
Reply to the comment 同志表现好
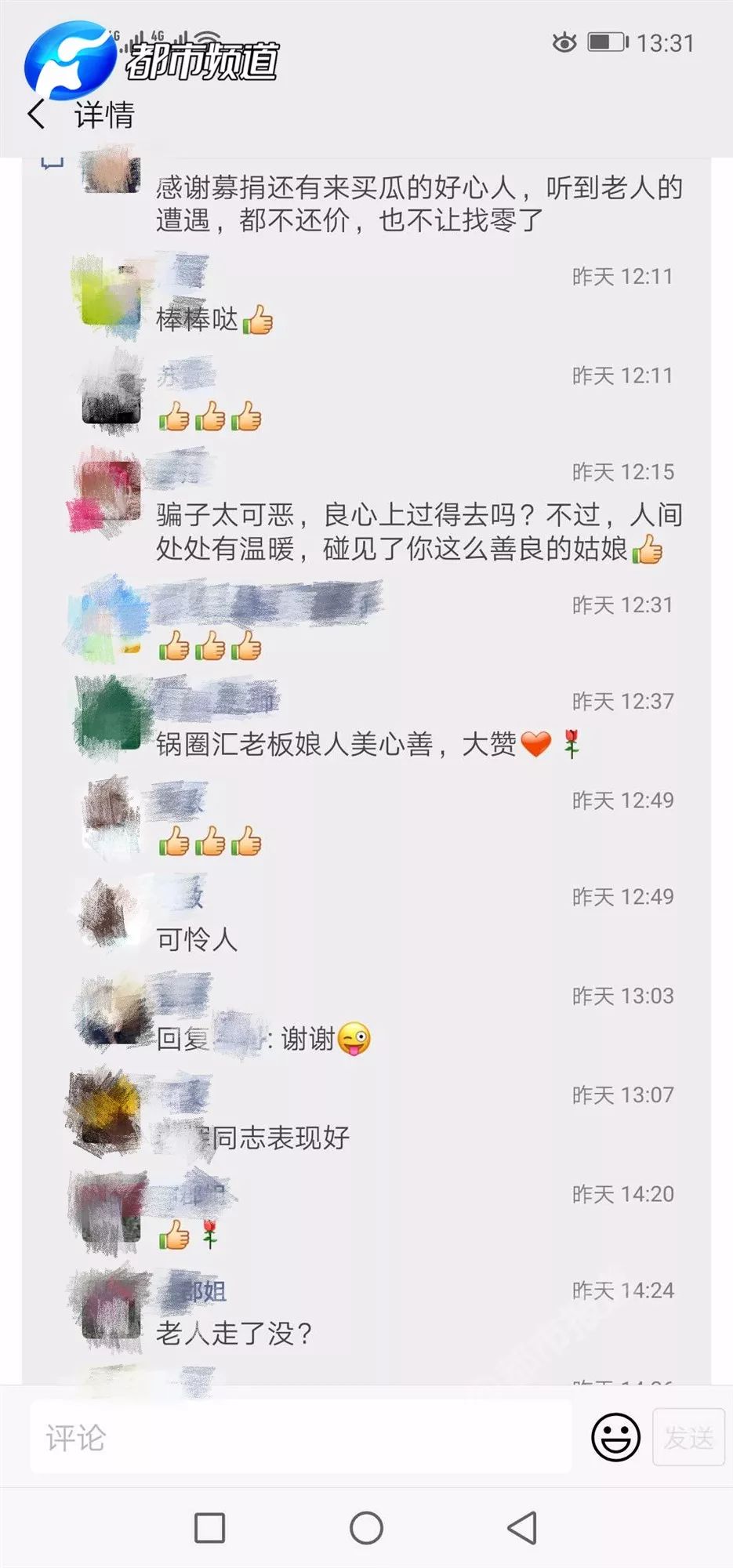coord(280,1137)
